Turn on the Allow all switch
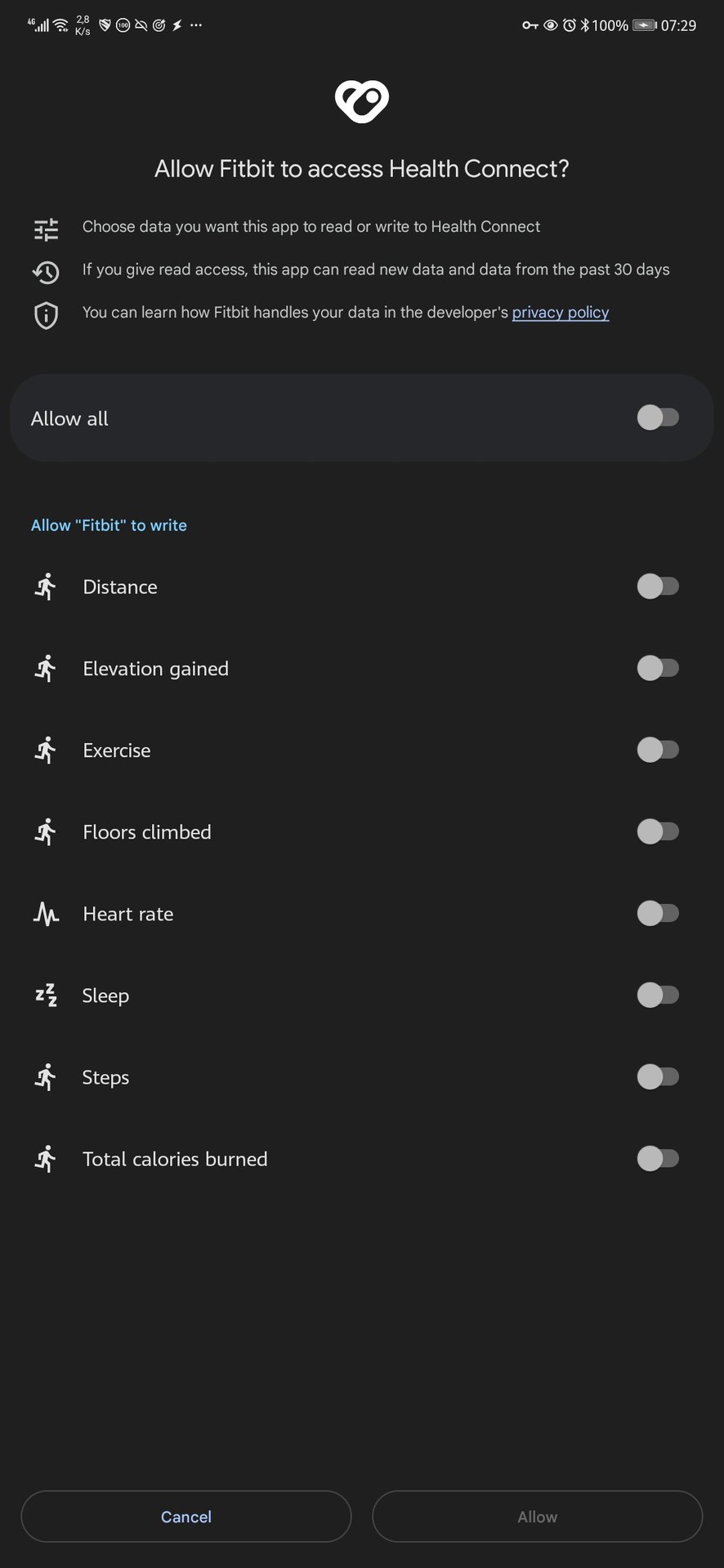Image resolution: width=724 pixels, height=1568 pixels. click(x=658, y=418)
